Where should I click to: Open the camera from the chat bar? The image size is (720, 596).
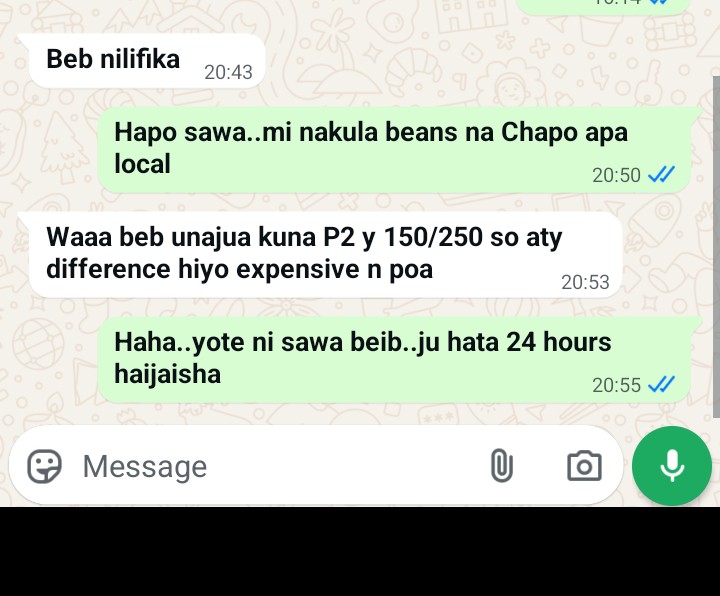pos(584,466)
